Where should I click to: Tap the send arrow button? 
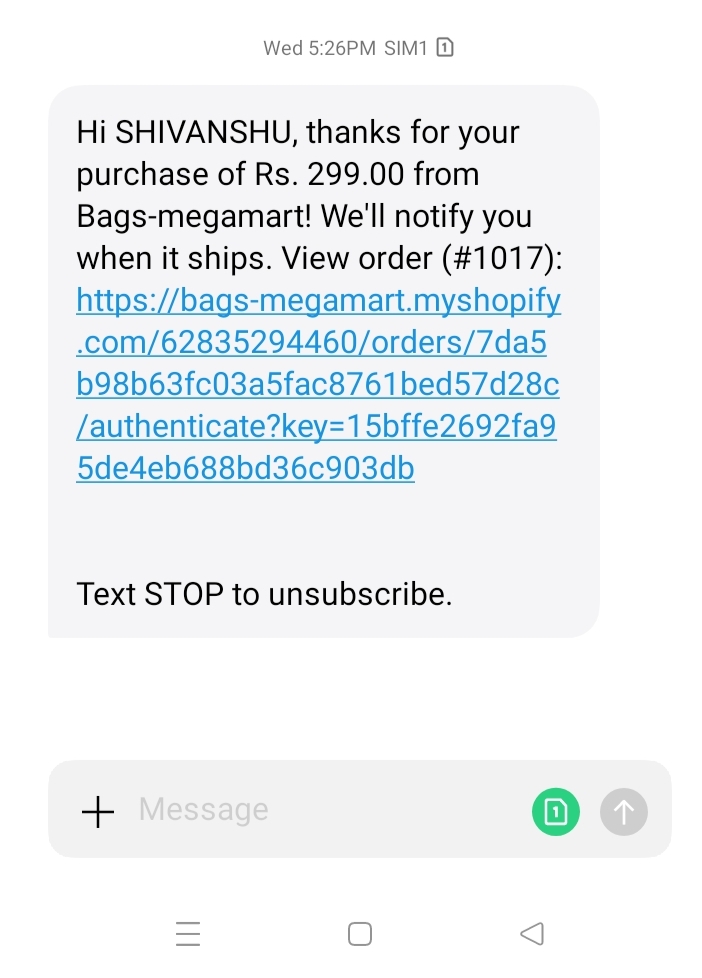click(x=623, y=811)
